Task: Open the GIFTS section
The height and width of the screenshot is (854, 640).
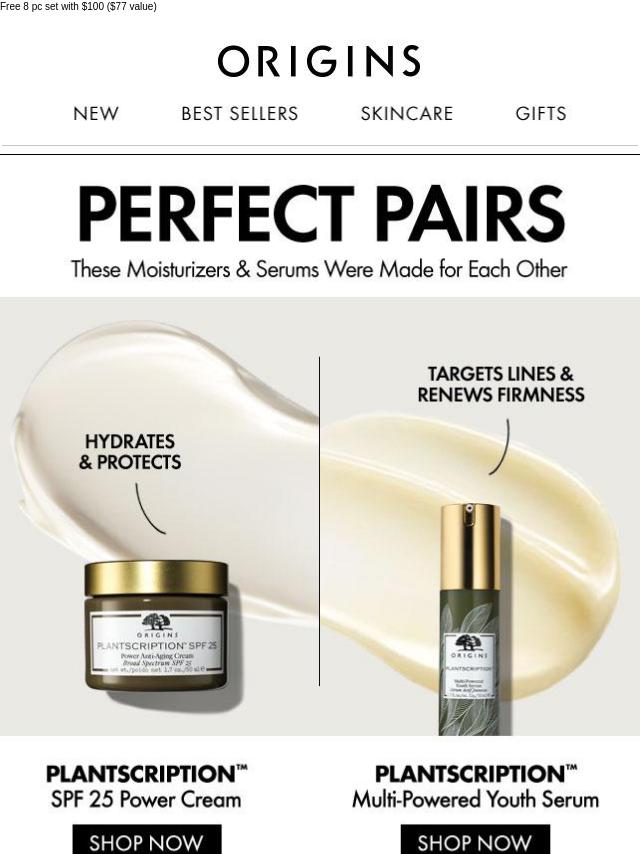Action: pos(541,114)
